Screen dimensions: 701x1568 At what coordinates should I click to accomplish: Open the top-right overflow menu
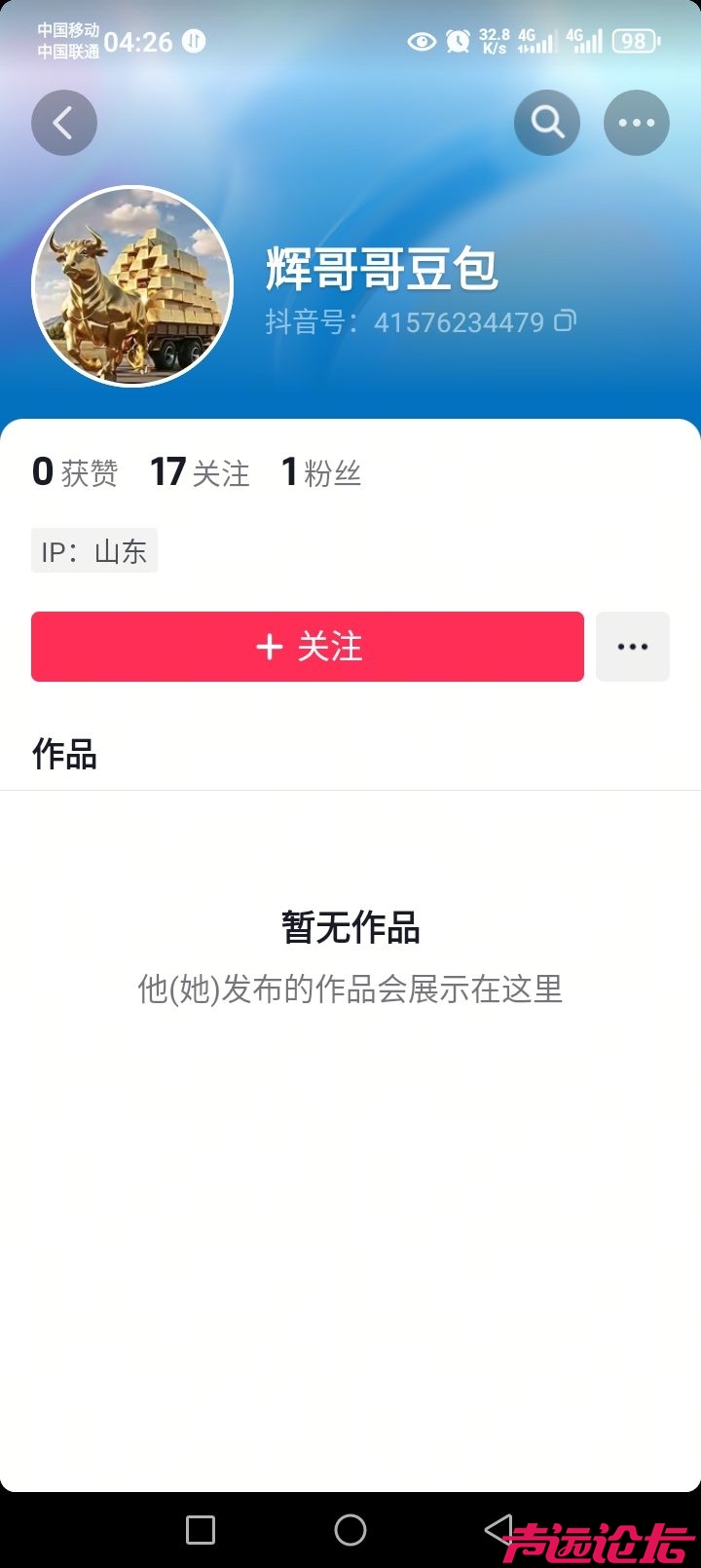pos(637,123)
